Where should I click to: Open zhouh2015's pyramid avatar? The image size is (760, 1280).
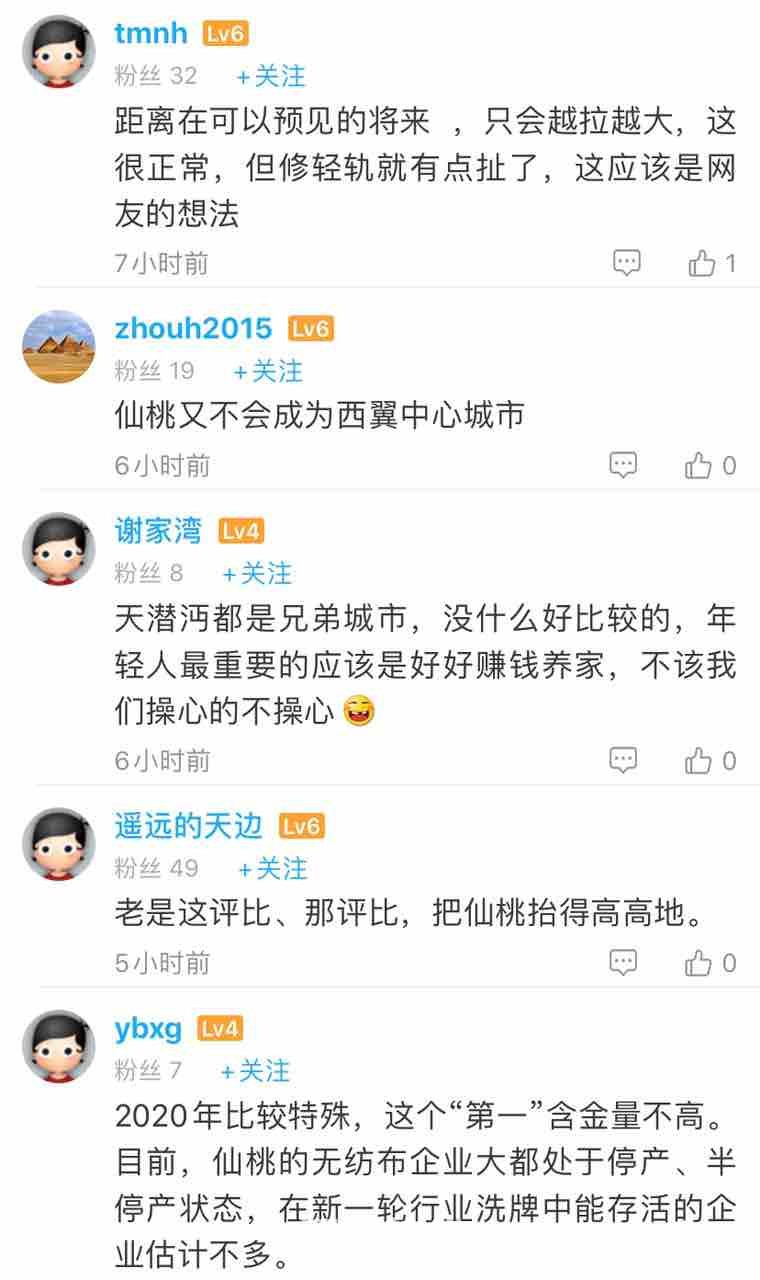pyautogui.click(x=58, y=346)
